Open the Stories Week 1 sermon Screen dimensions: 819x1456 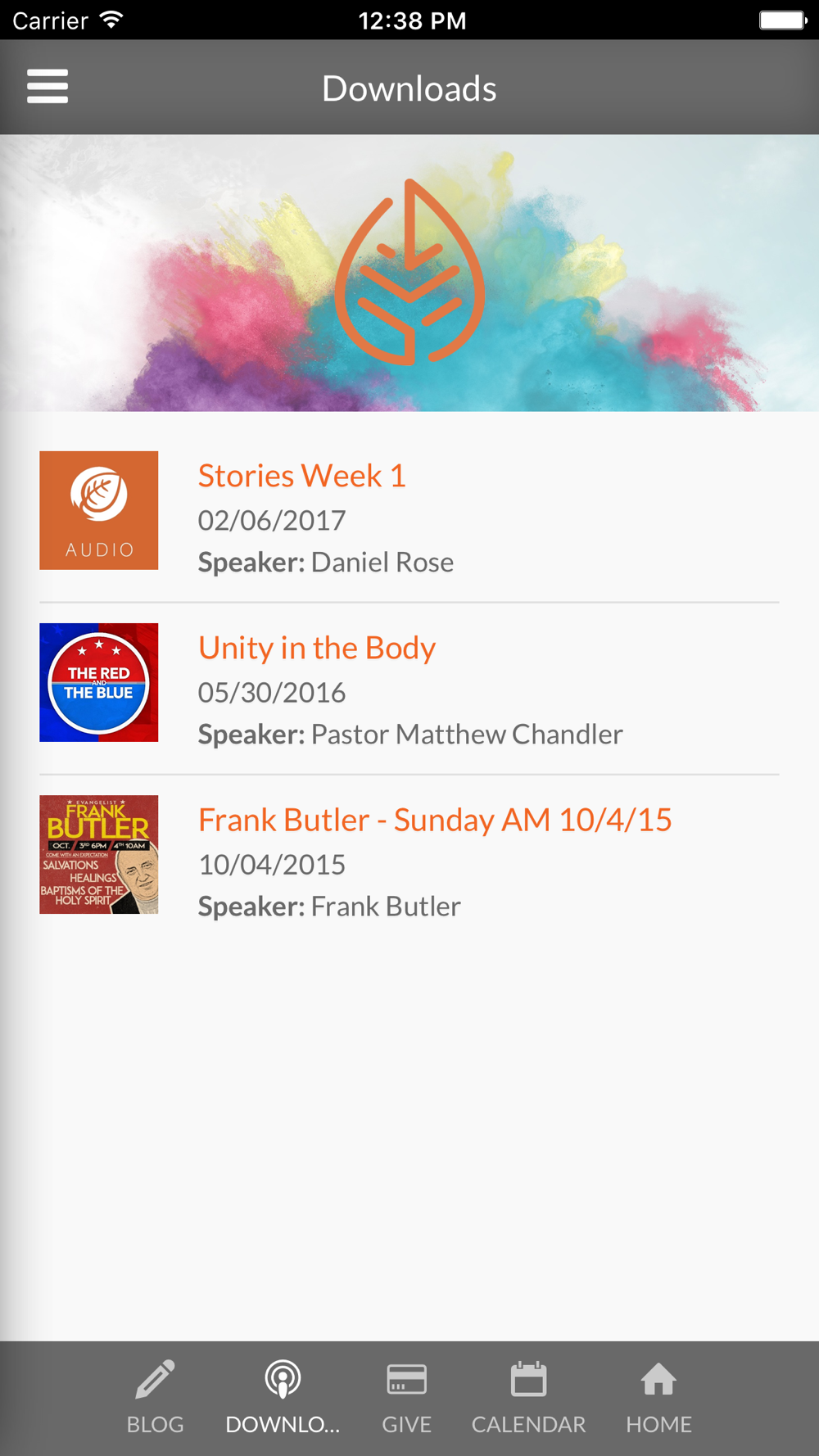(302, 477)
